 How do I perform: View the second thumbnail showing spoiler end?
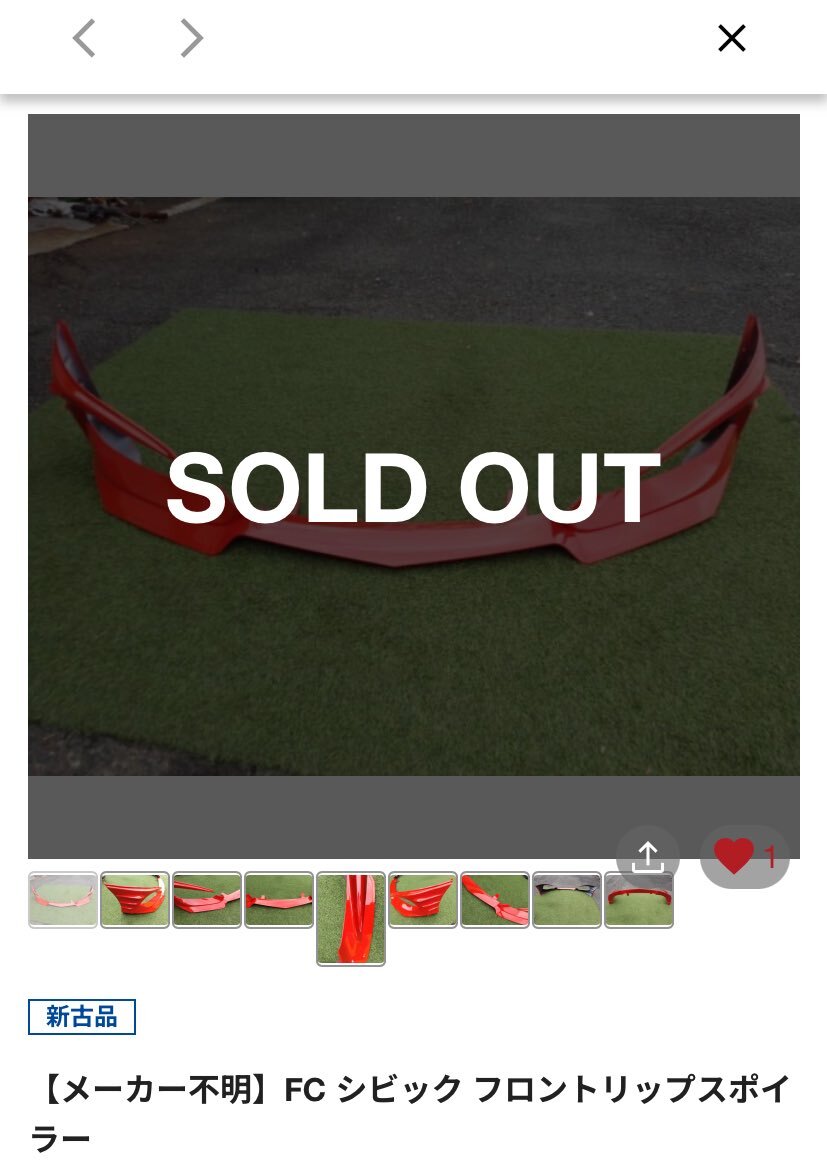pos(135,900)
